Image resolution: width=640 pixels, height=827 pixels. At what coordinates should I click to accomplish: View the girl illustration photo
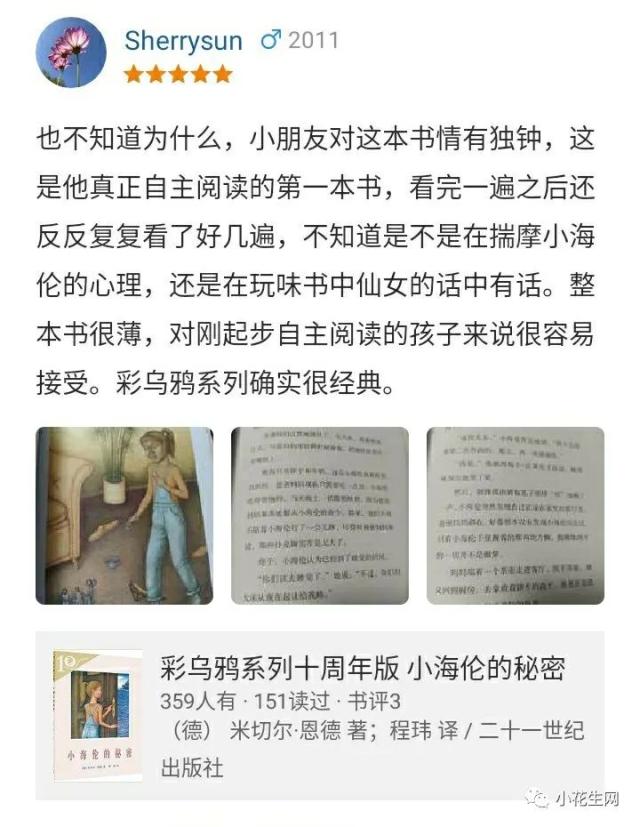pyautogui.click(x=125, y=515)
